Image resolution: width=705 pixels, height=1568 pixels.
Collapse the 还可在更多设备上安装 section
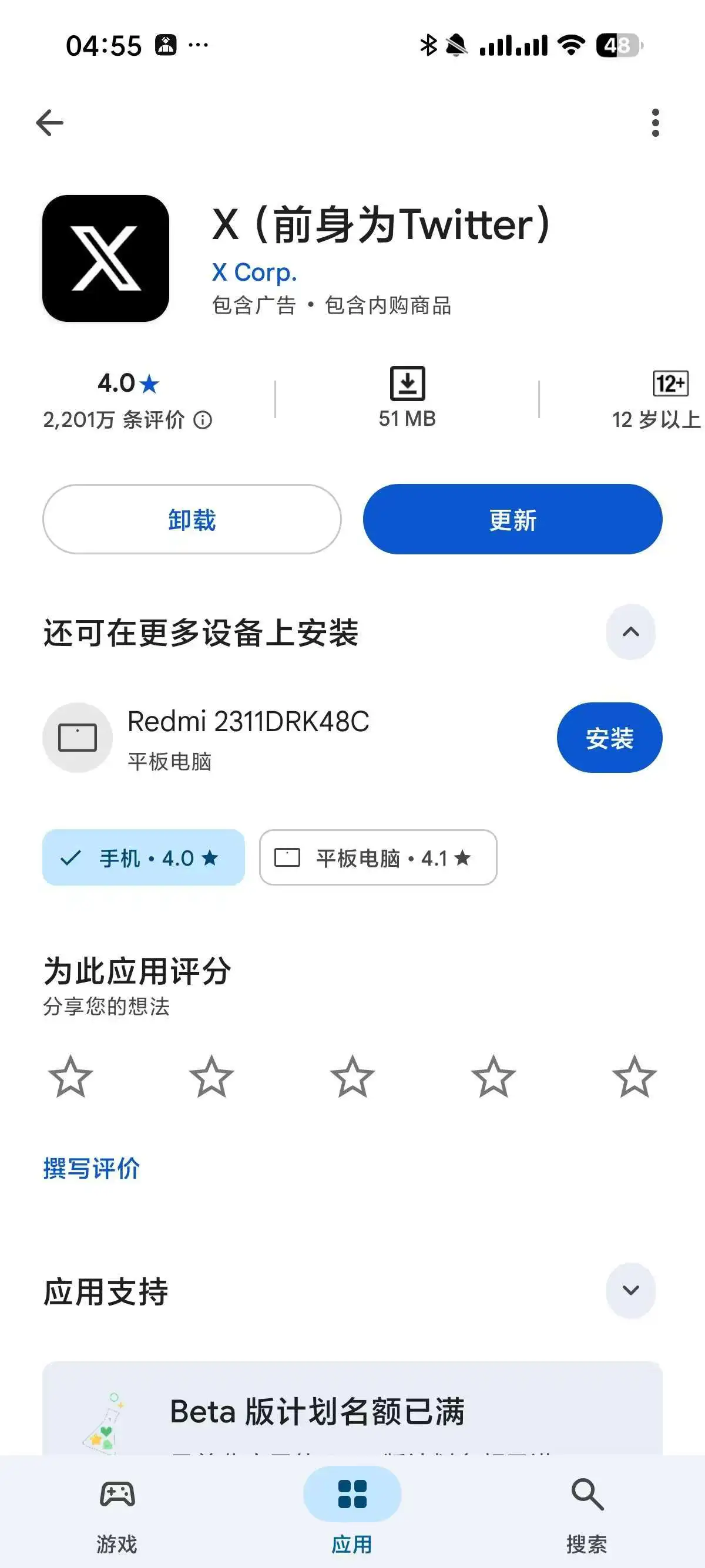(632, 633)
